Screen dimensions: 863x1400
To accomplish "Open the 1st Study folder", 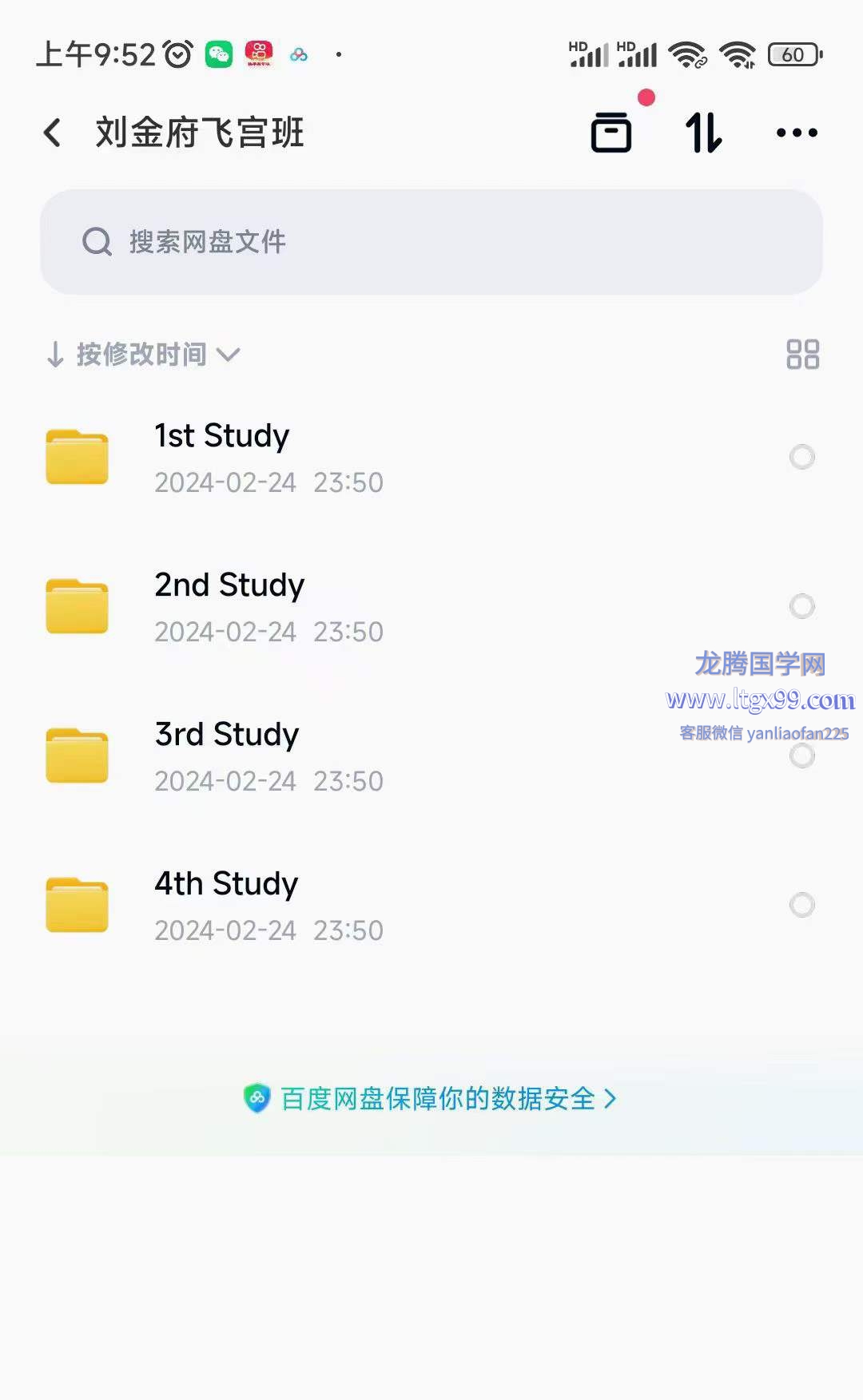I will pyautogui.click(x=222, y=457).
